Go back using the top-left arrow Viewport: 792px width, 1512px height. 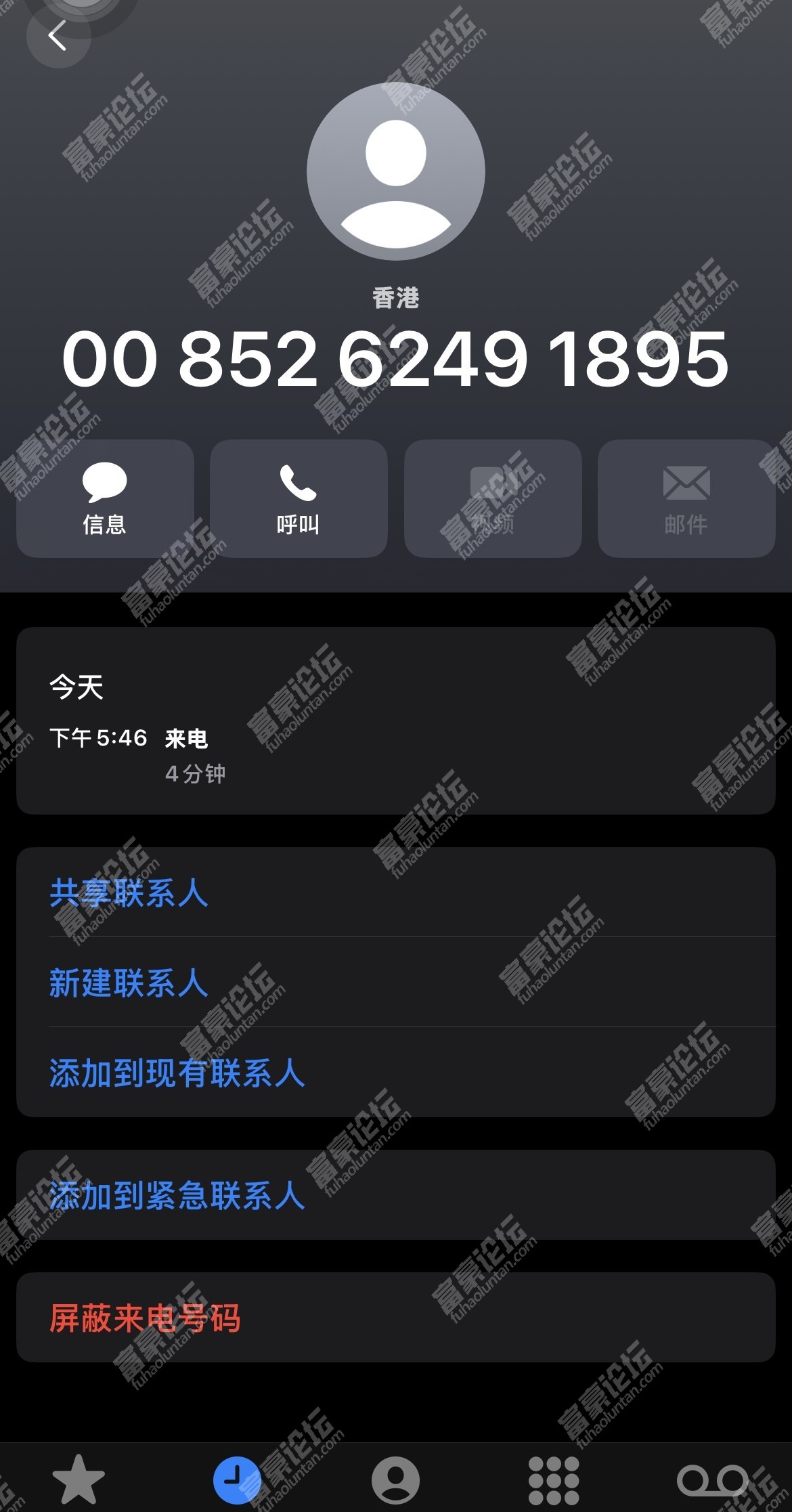[58, 35]
